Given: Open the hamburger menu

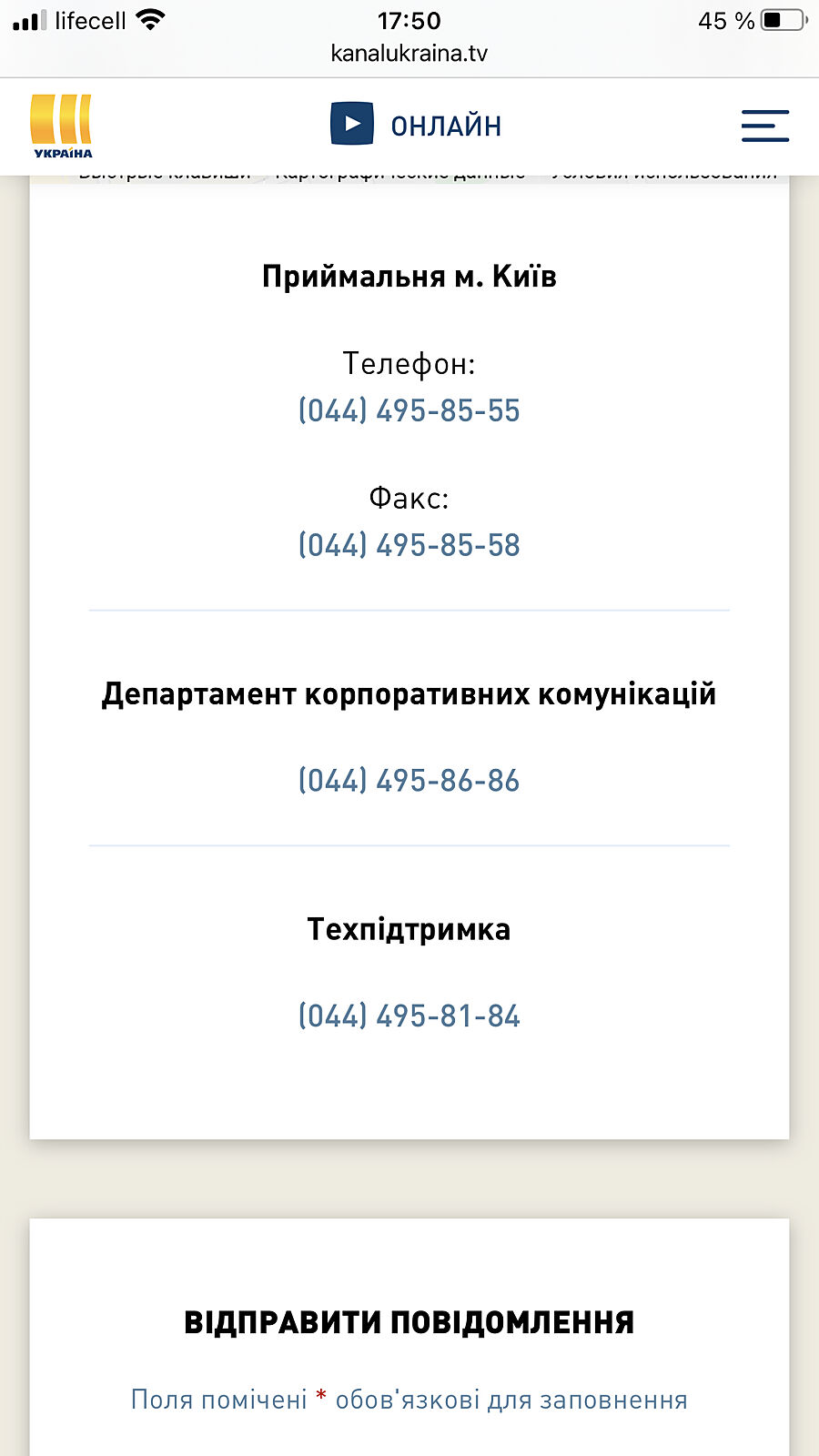Looking at the screenshot, I should tap(764, 126).
